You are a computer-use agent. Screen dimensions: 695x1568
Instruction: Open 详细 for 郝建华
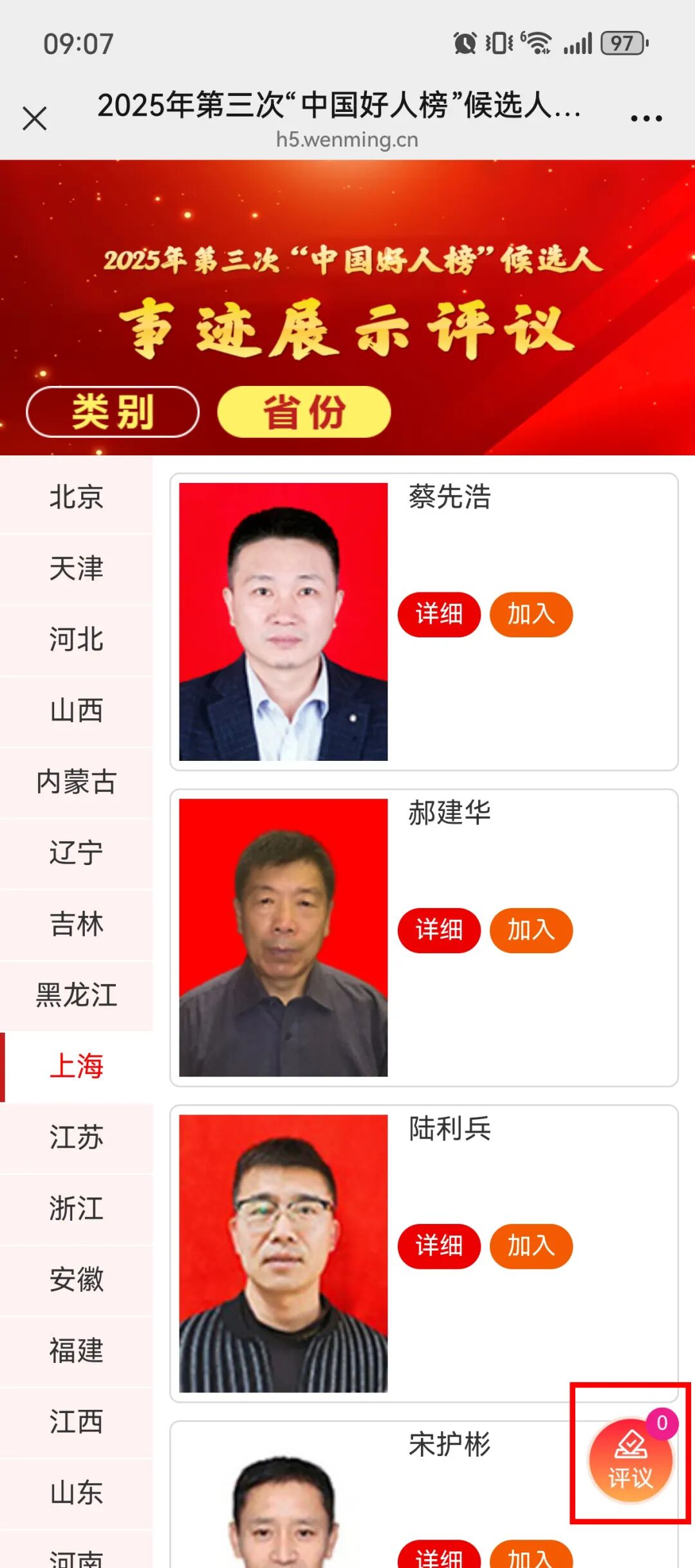[x=439, y=930]
